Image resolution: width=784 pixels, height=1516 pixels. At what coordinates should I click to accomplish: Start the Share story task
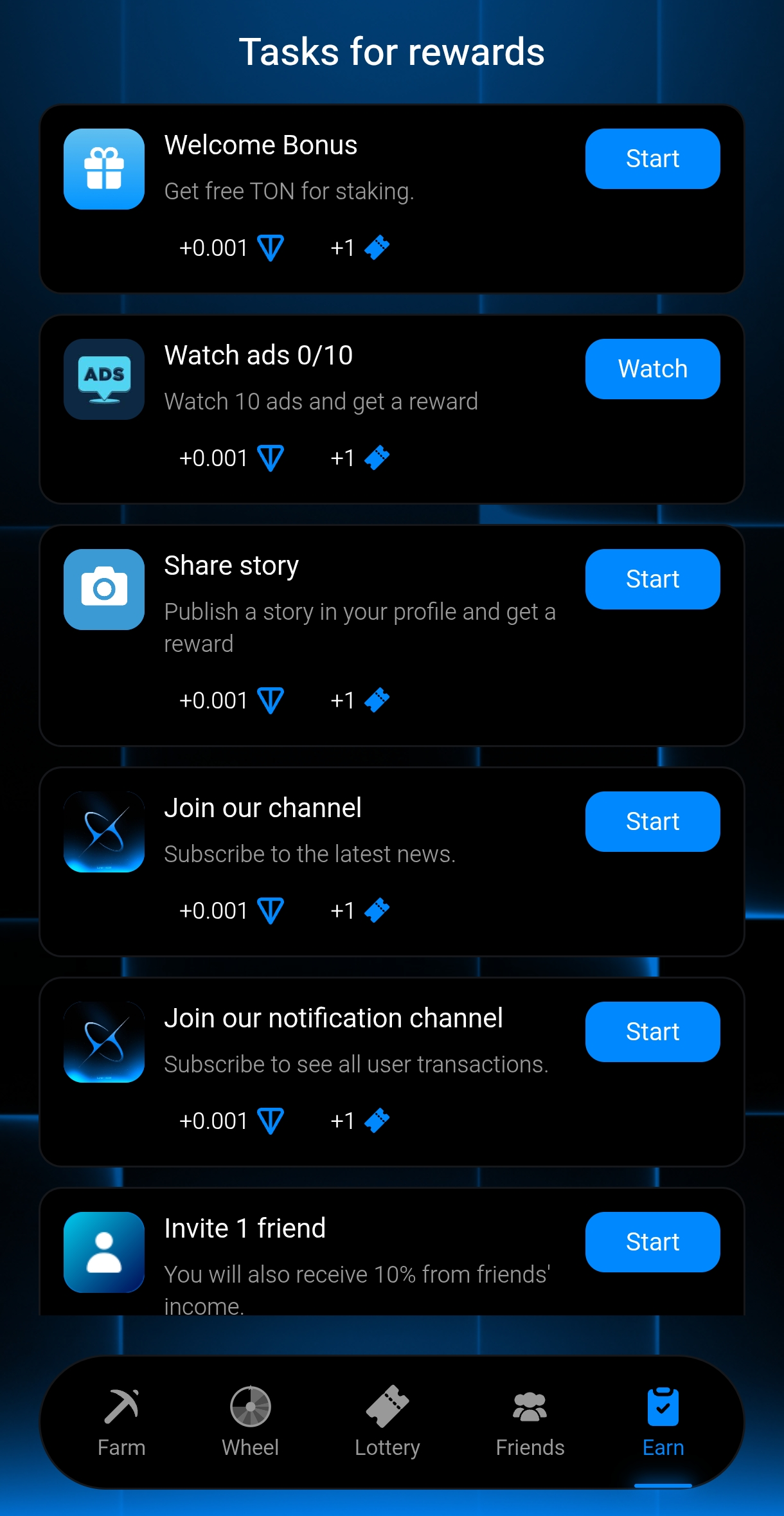coord(652,579)
